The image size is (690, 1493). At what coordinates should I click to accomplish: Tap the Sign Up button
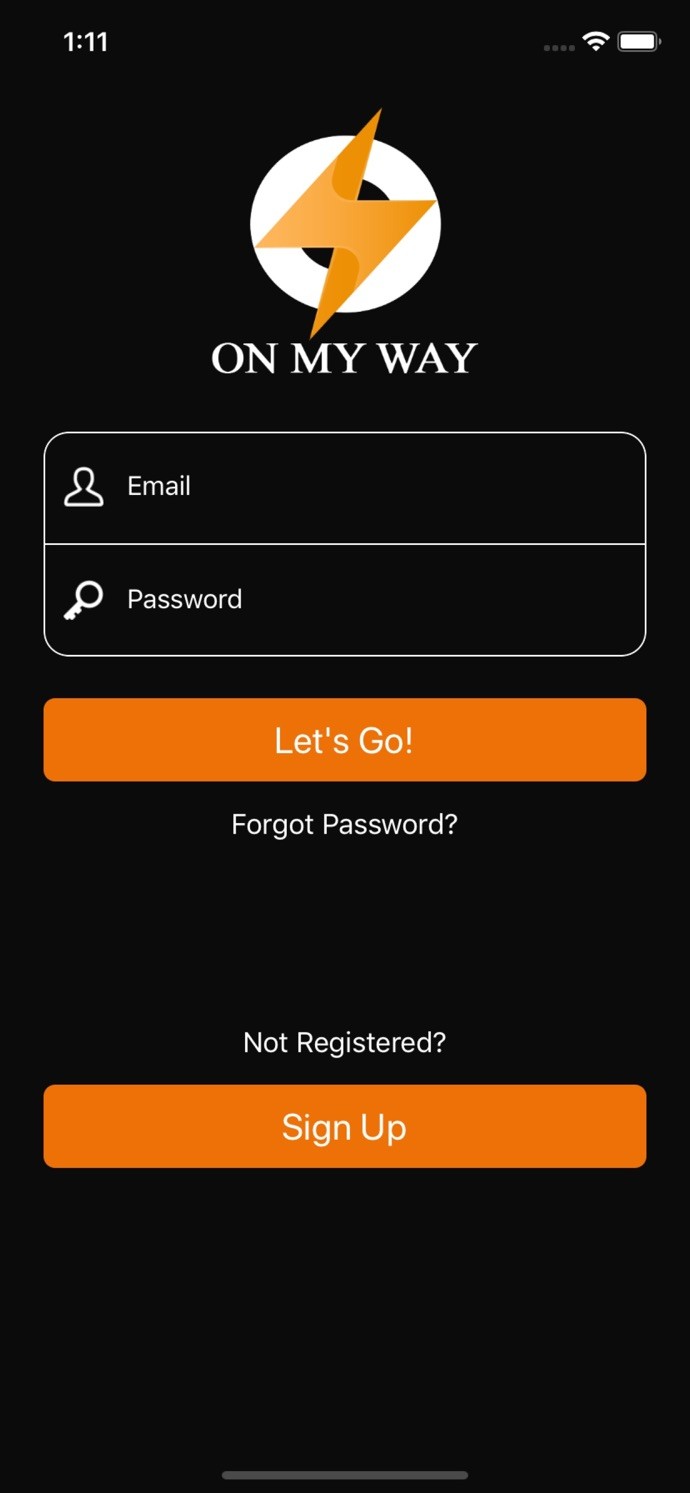click(x=345, y=1127)
